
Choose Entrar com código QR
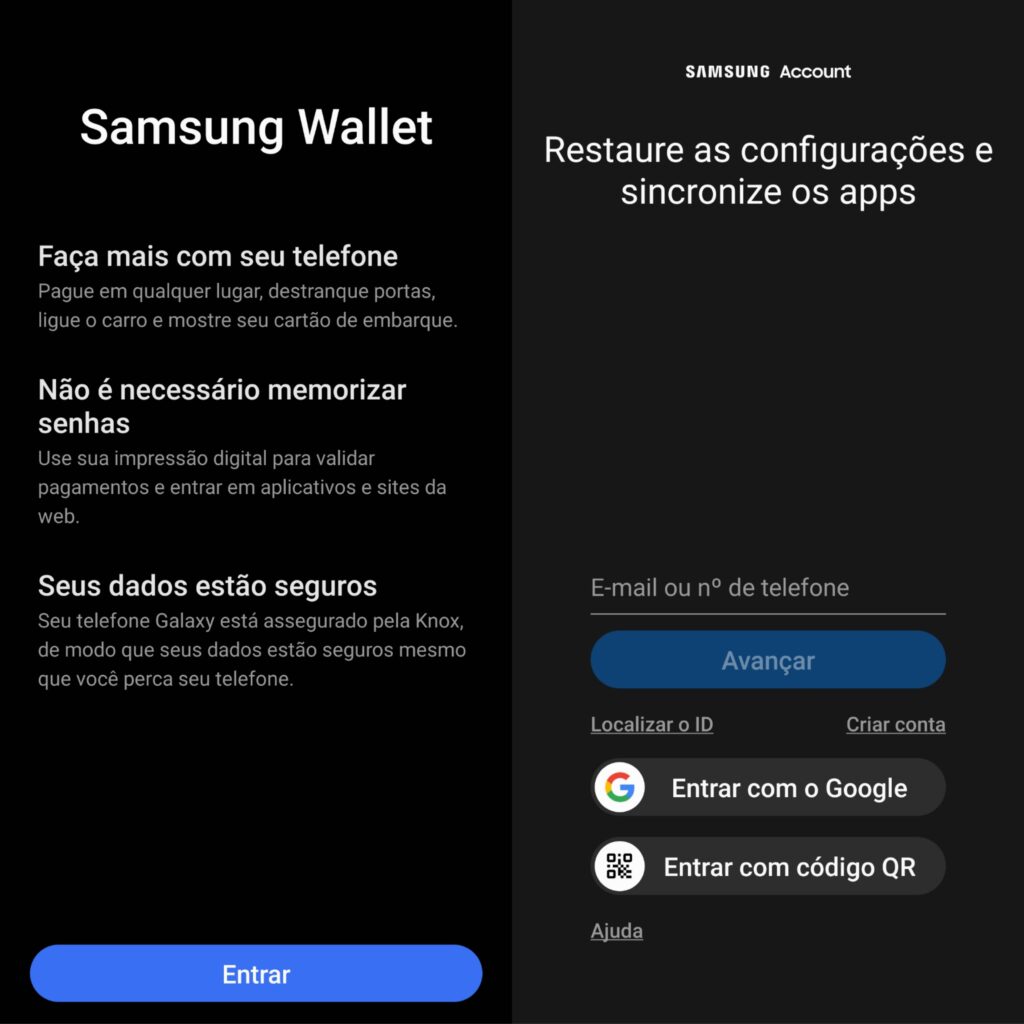(767, 866)
